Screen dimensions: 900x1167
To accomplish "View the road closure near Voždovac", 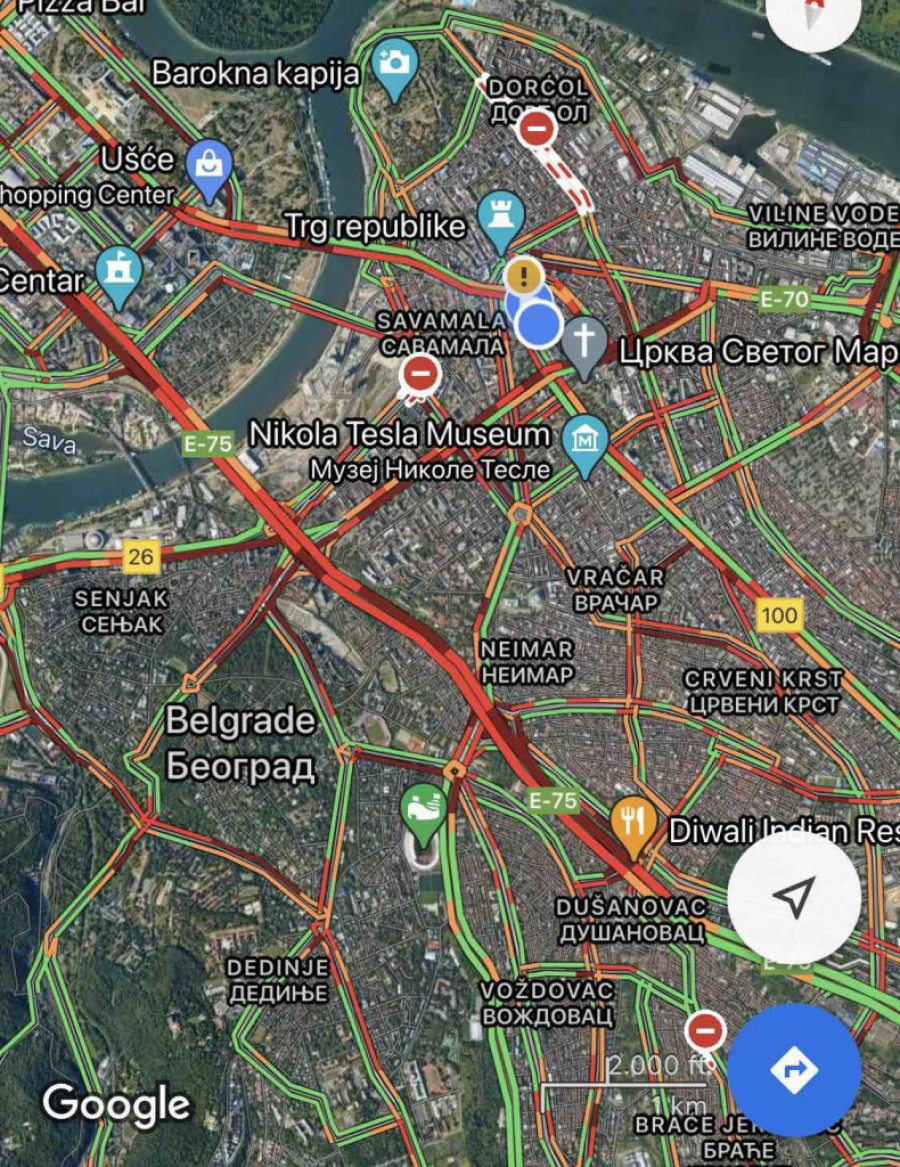I will pyautogui.click(x=705, y=1030).
